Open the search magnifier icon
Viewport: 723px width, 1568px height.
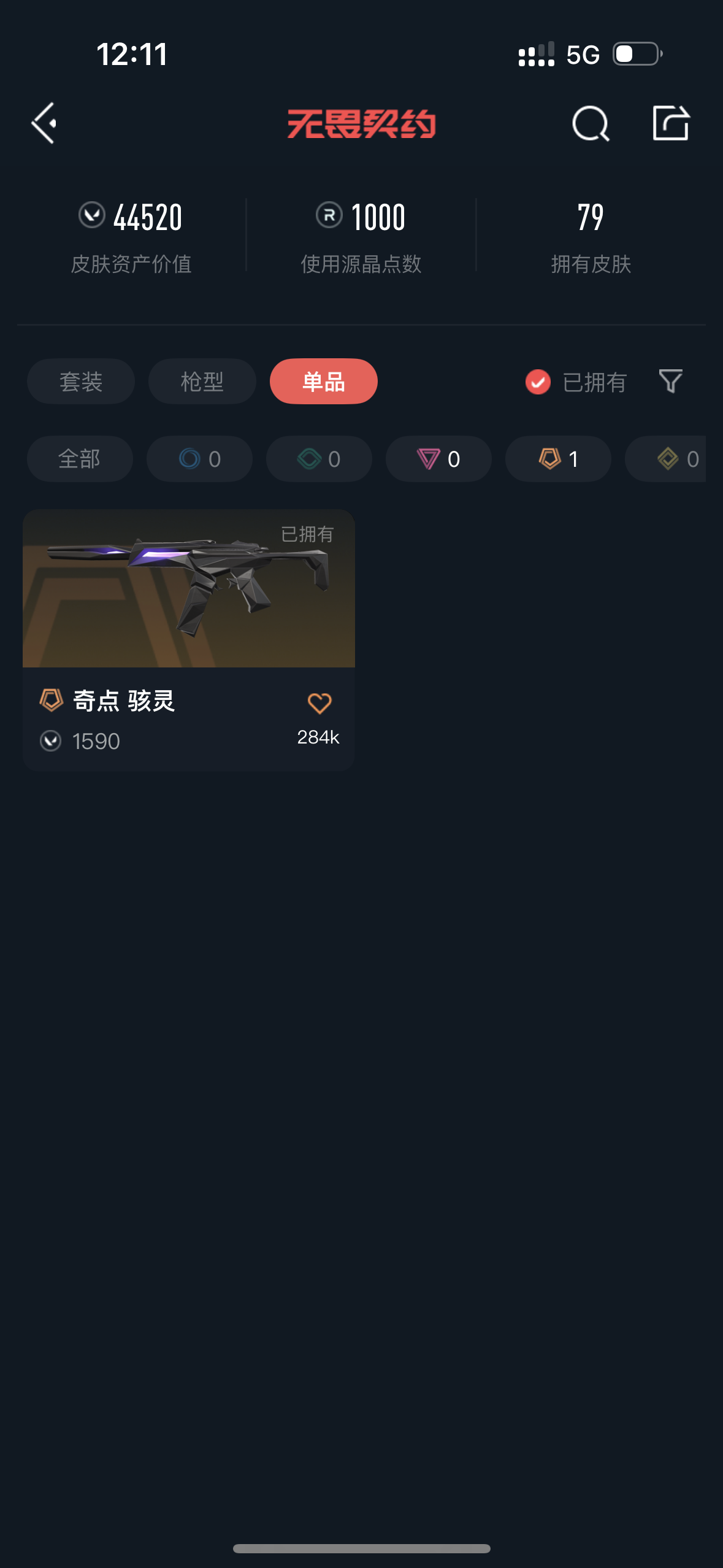click(590, 123)
